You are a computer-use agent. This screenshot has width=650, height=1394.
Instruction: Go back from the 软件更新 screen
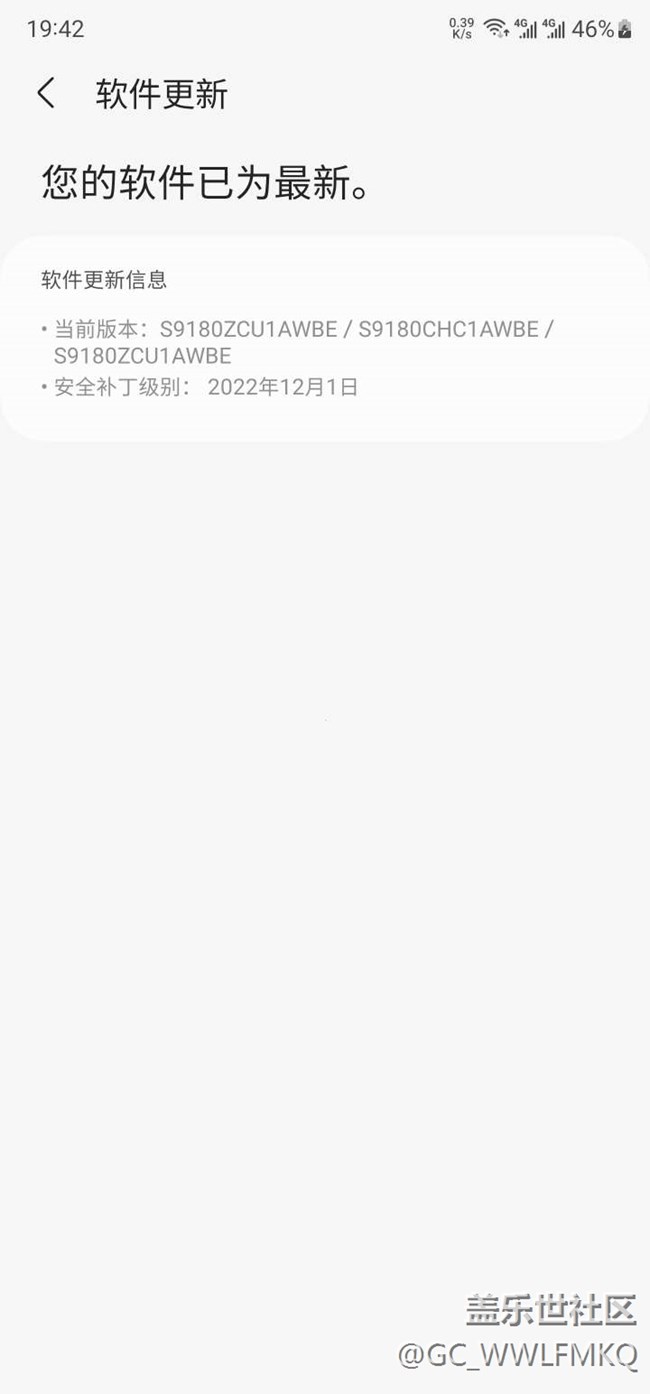[x=46, y=94]
